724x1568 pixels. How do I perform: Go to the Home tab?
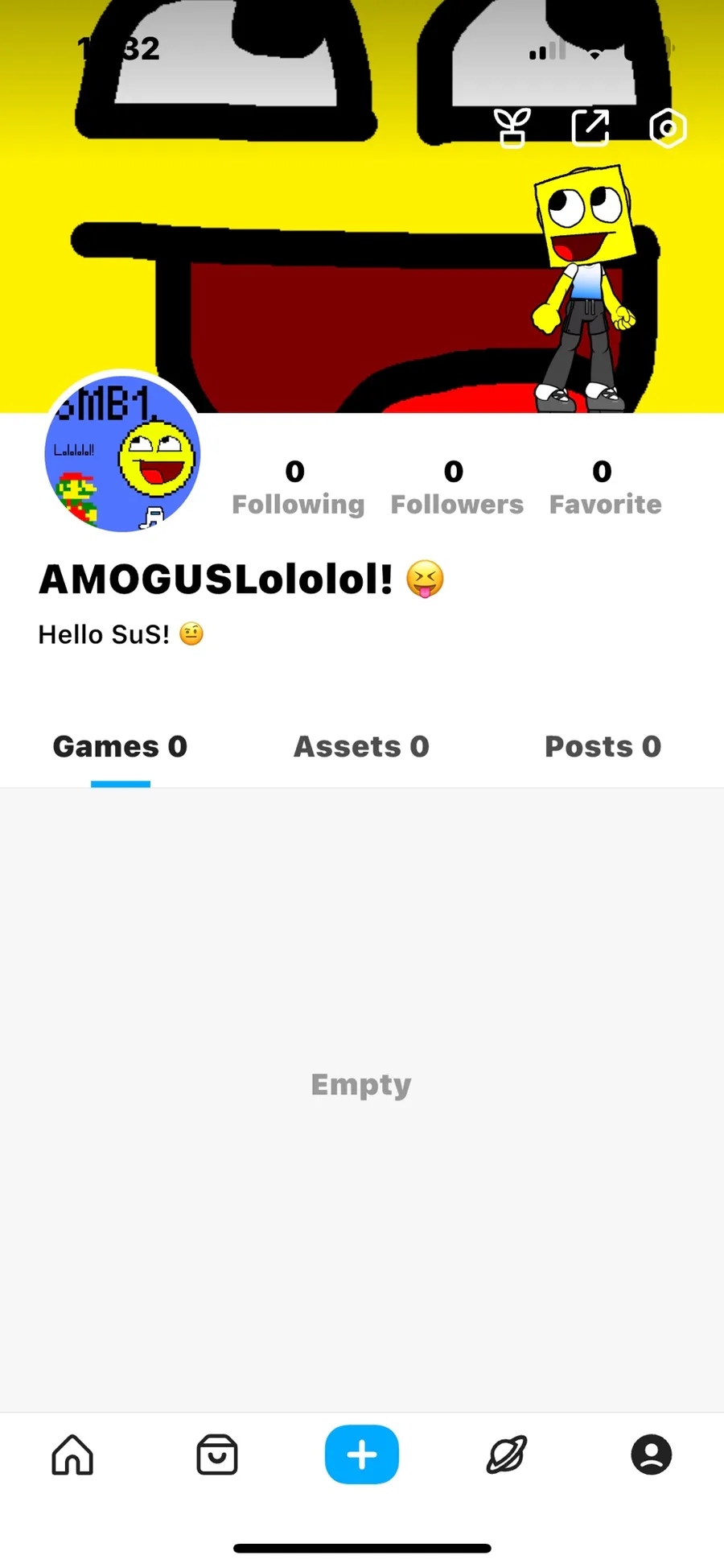pyautogui.click(x=72, y=1455)
